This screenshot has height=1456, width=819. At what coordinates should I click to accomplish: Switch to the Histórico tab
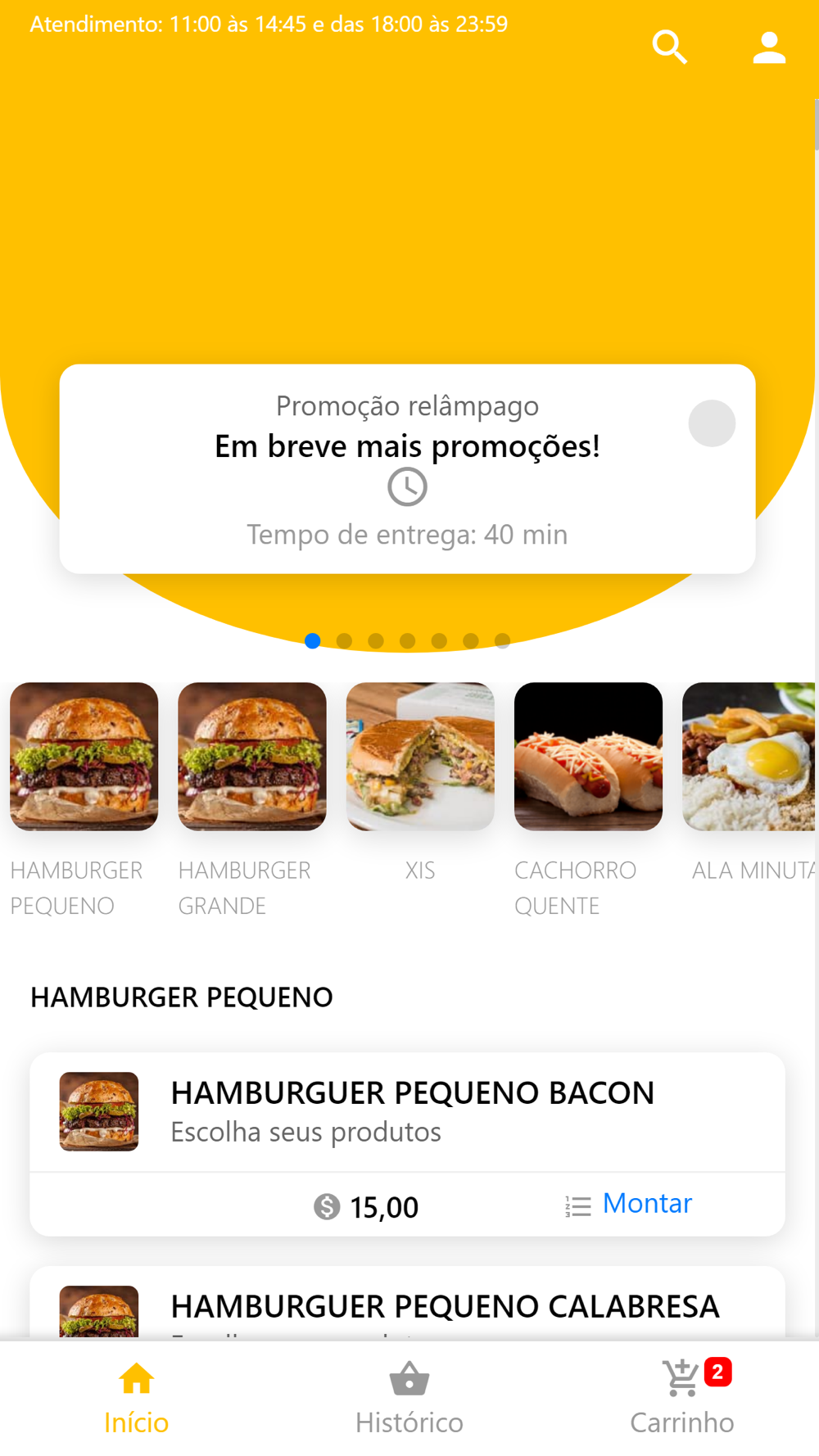coord(409,1398)
